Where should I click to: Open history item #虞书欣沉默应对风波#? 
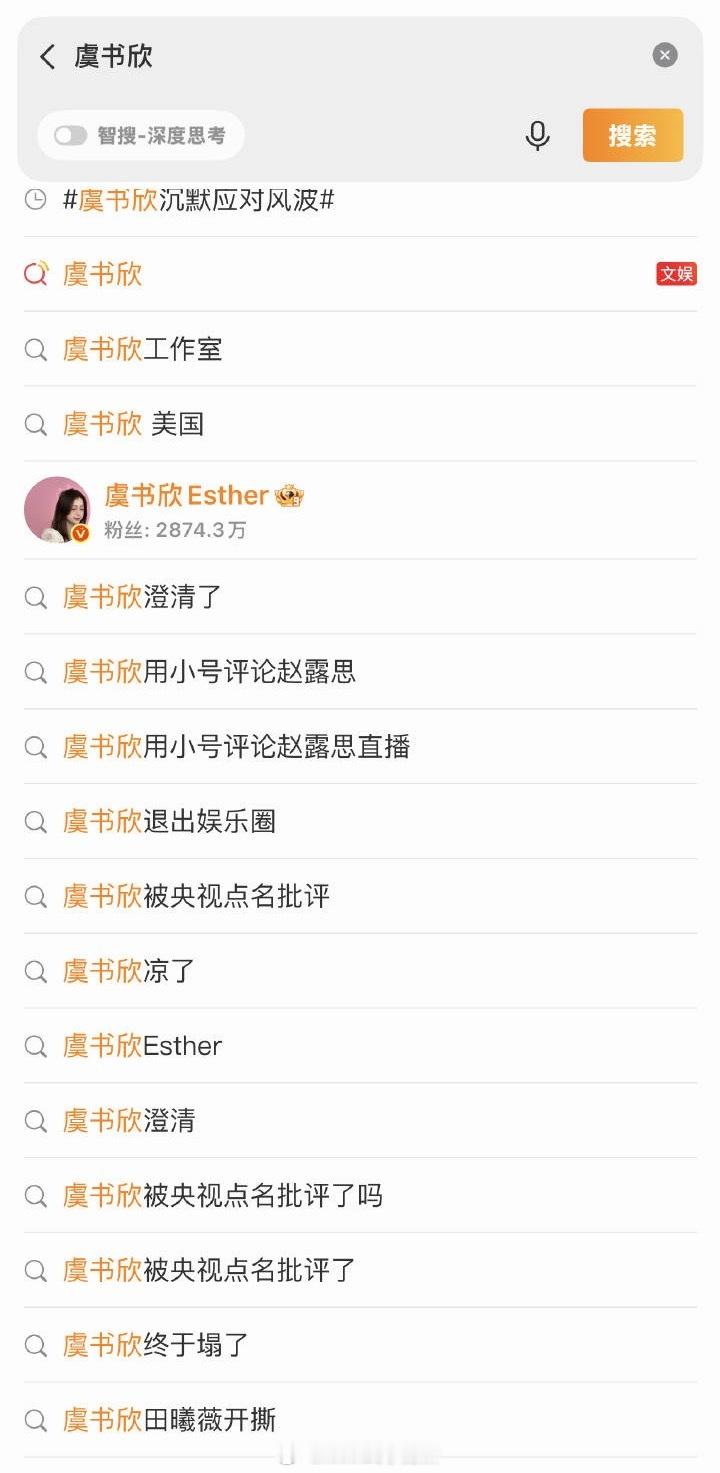click(x=198, y=200)
